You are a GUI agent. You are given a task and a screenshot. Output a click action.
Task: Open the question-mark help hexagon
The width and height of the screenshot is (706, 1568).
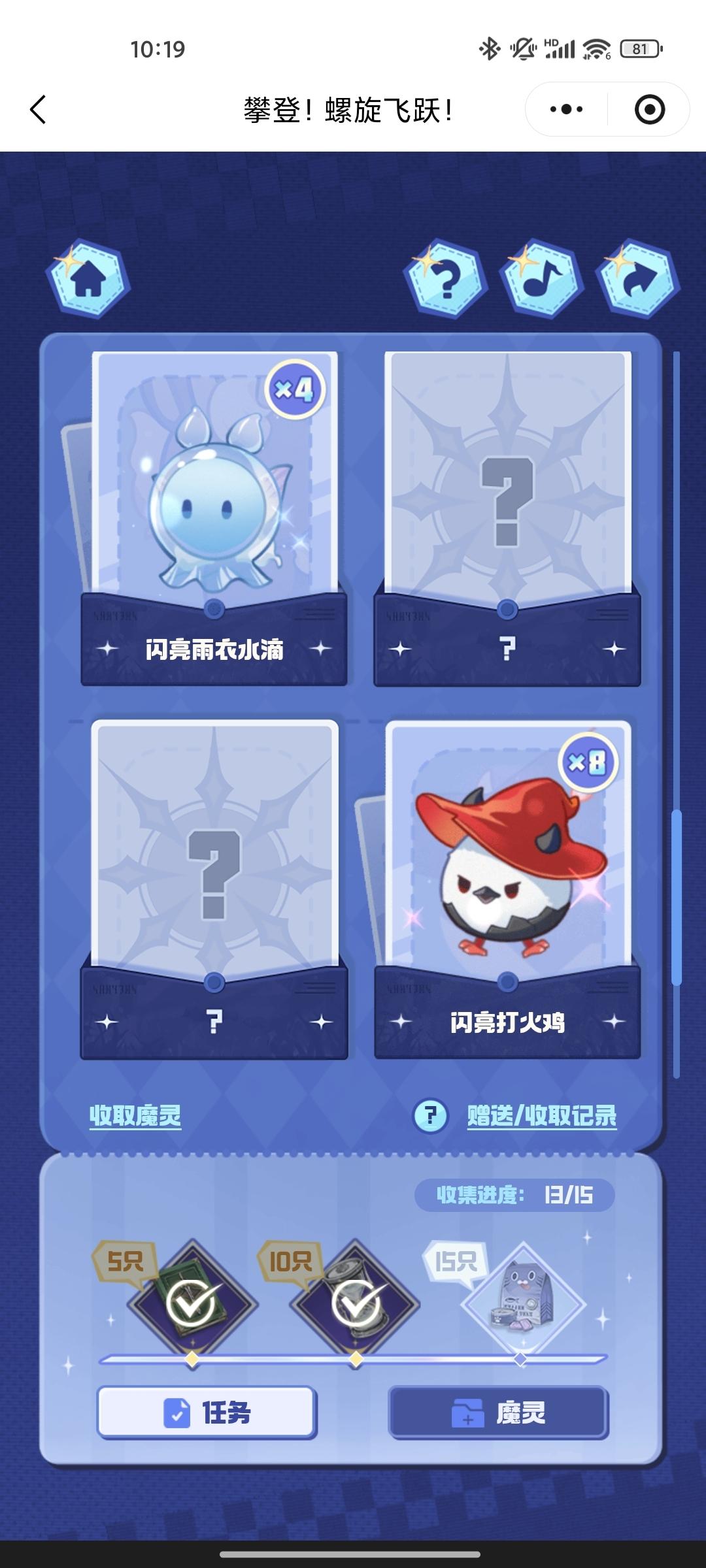click(446, 279)
